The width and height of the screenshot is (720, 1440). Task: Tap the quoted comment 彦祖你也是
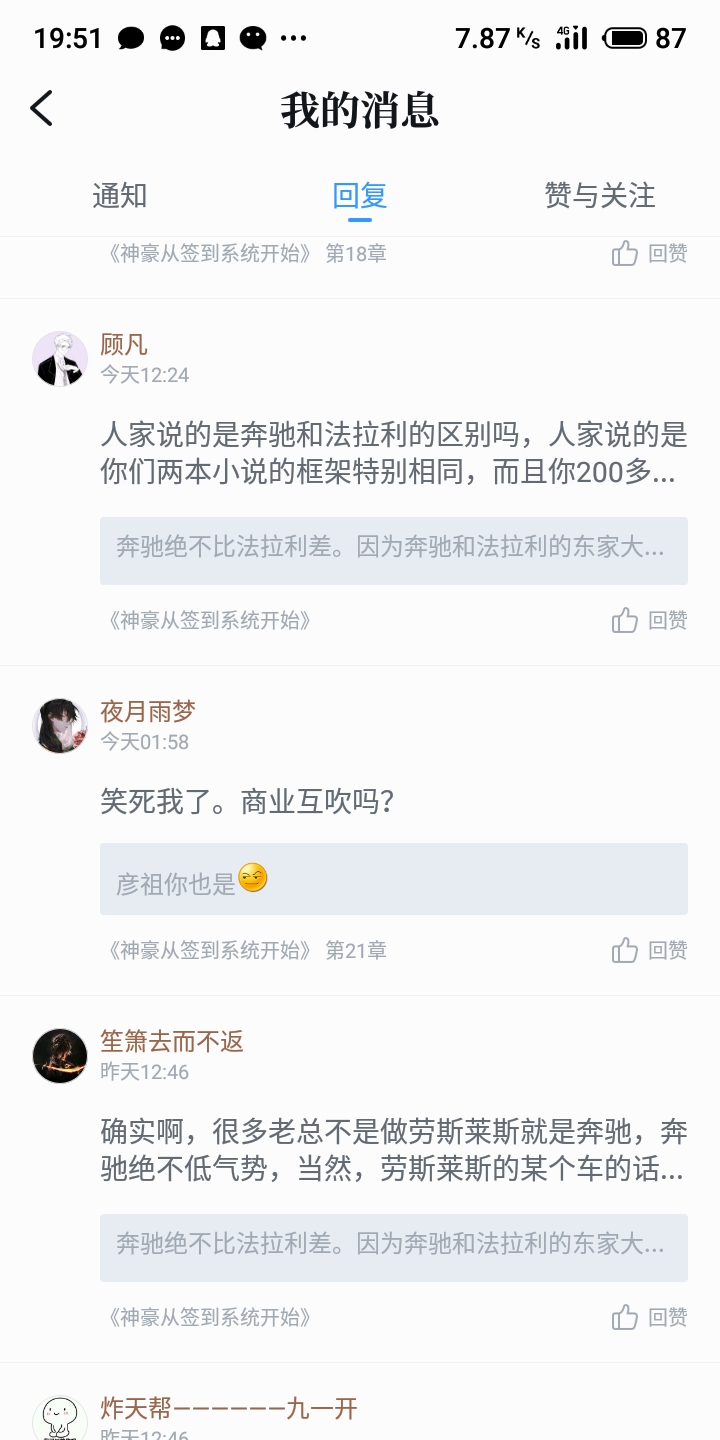pos(394,879)
